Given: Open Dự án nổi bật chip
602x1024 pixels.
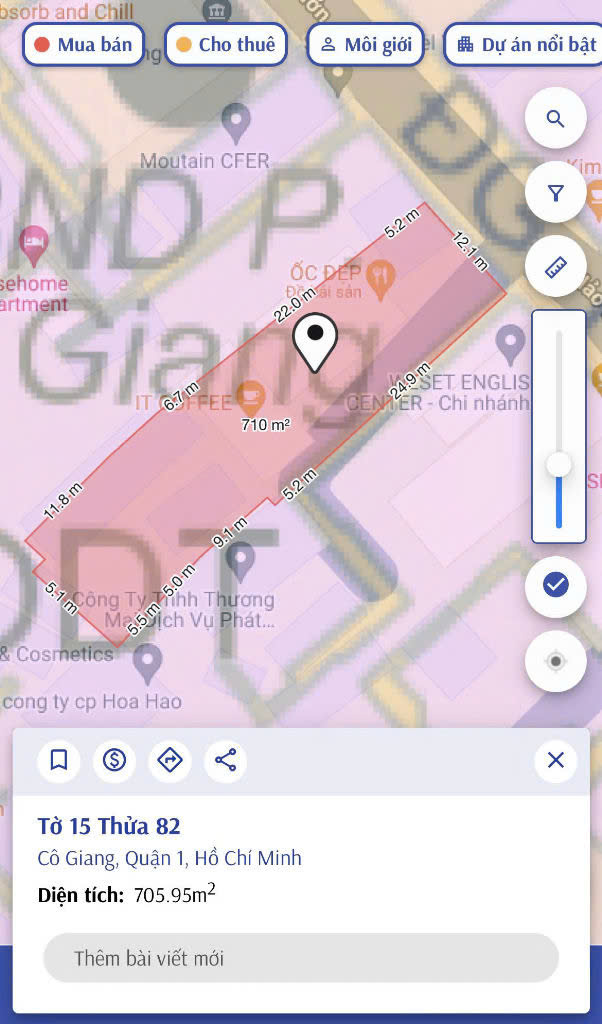Looking at the screenshot, I should [x=524, y=45].
